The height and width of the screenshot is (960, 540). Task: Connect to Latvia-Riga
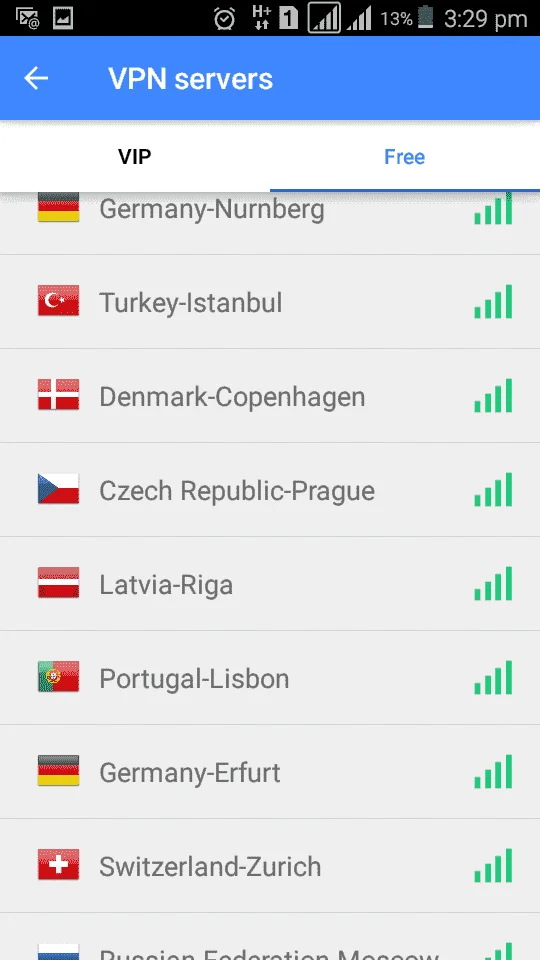pos(270,584)
